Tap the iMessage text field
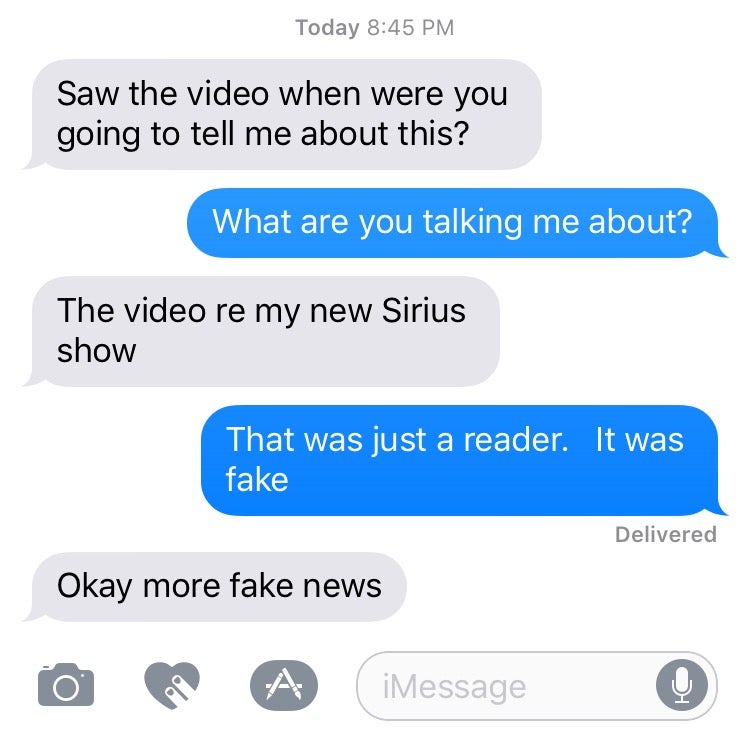The image size is (750, 729). 500,686
